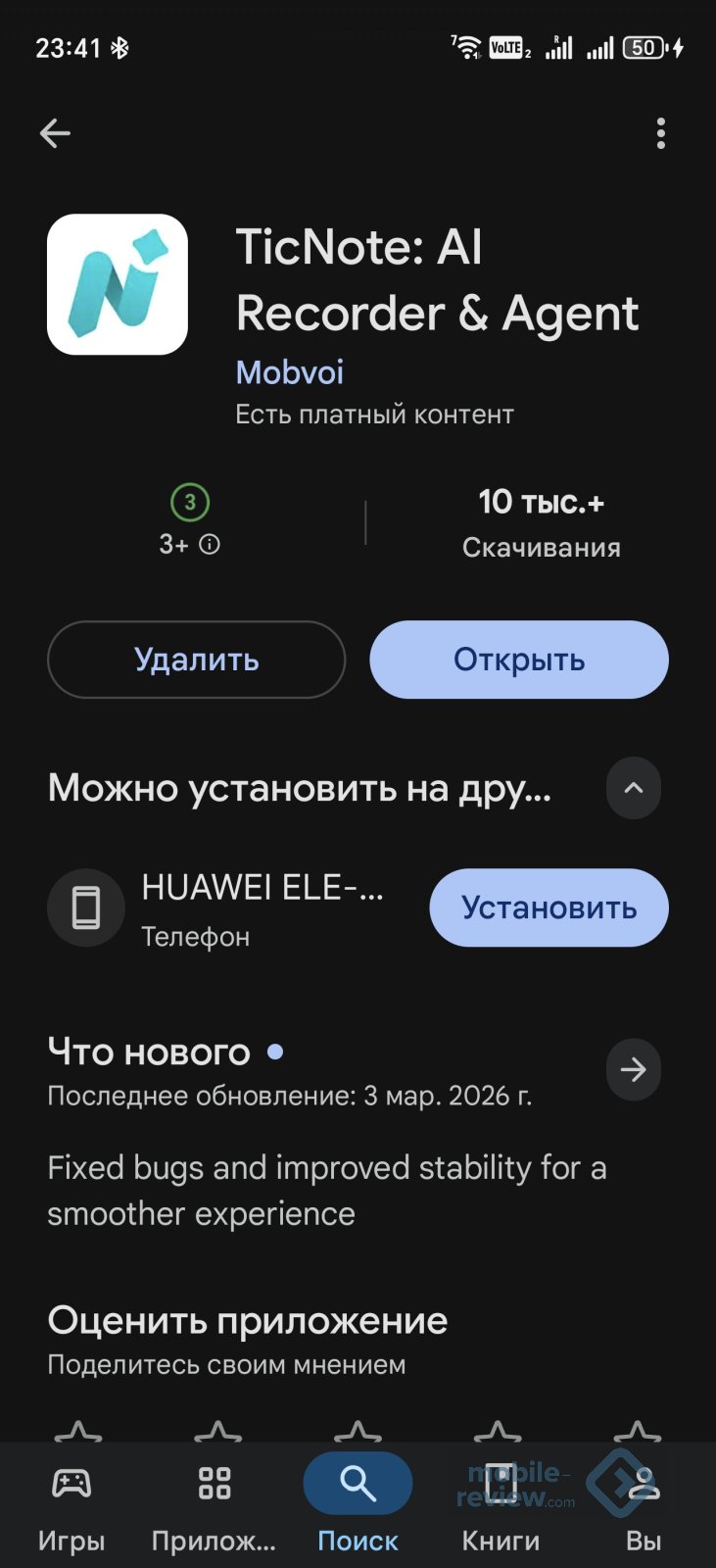
Task: Collapse the other devices section
Action: tap(634, 788)
